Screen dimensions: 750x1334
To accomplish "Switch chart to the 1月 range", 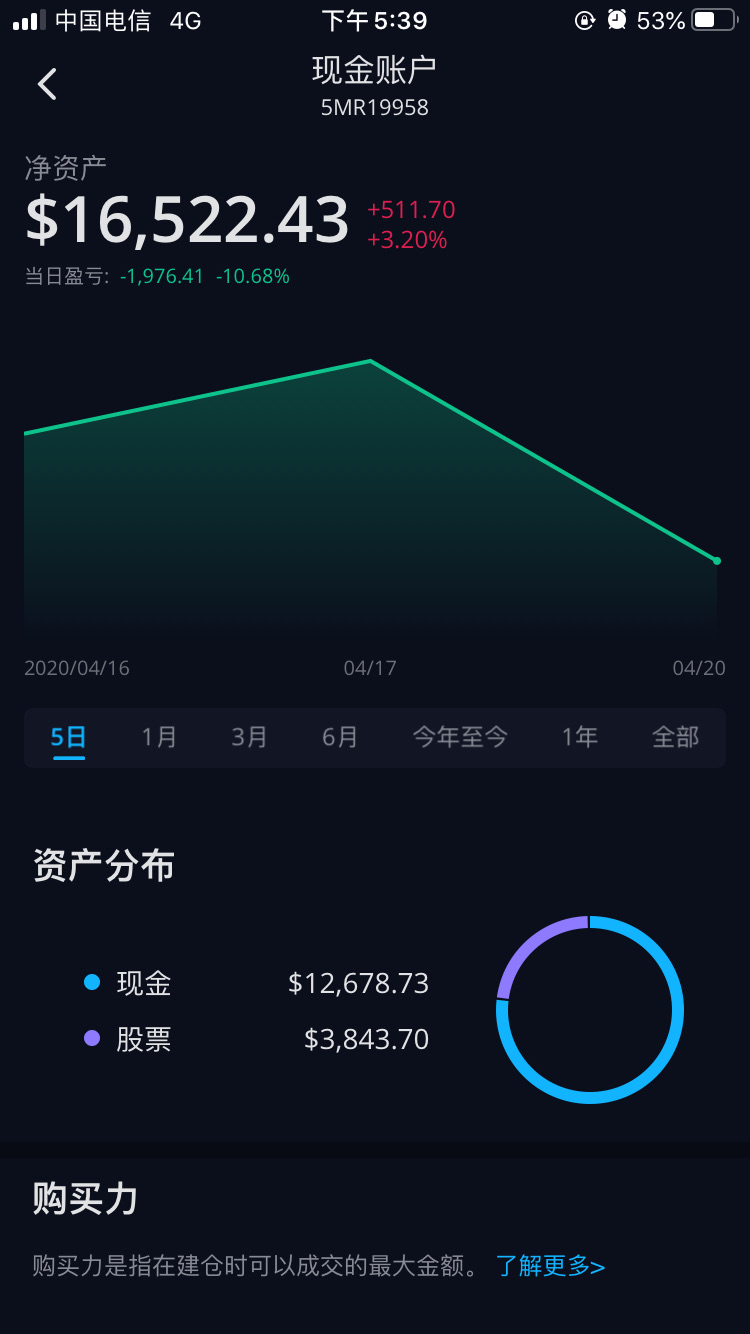I will coord(159,738).
